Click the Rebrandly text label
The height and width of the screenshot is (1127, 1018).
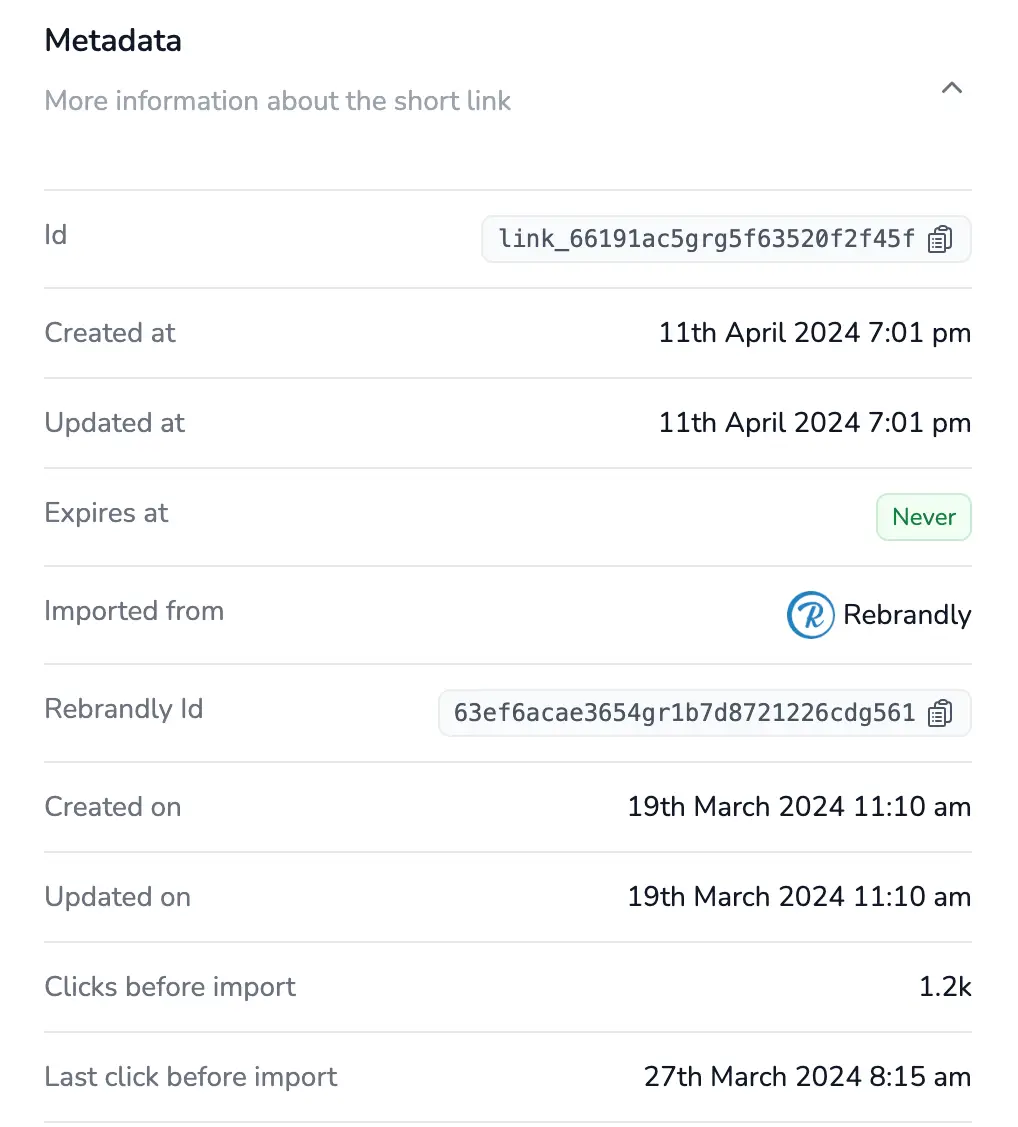pyautogui.click(x=908, y=614)
